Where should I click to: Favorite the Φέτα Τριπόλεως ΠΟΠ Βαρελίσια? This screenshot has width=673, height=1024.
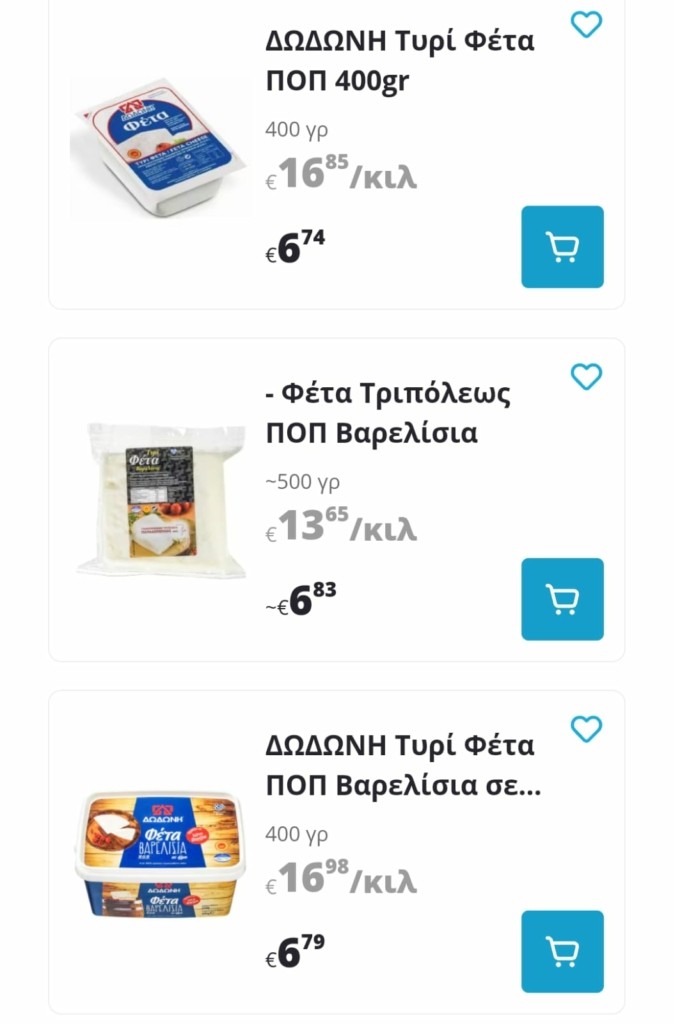[x=586, y=376]
